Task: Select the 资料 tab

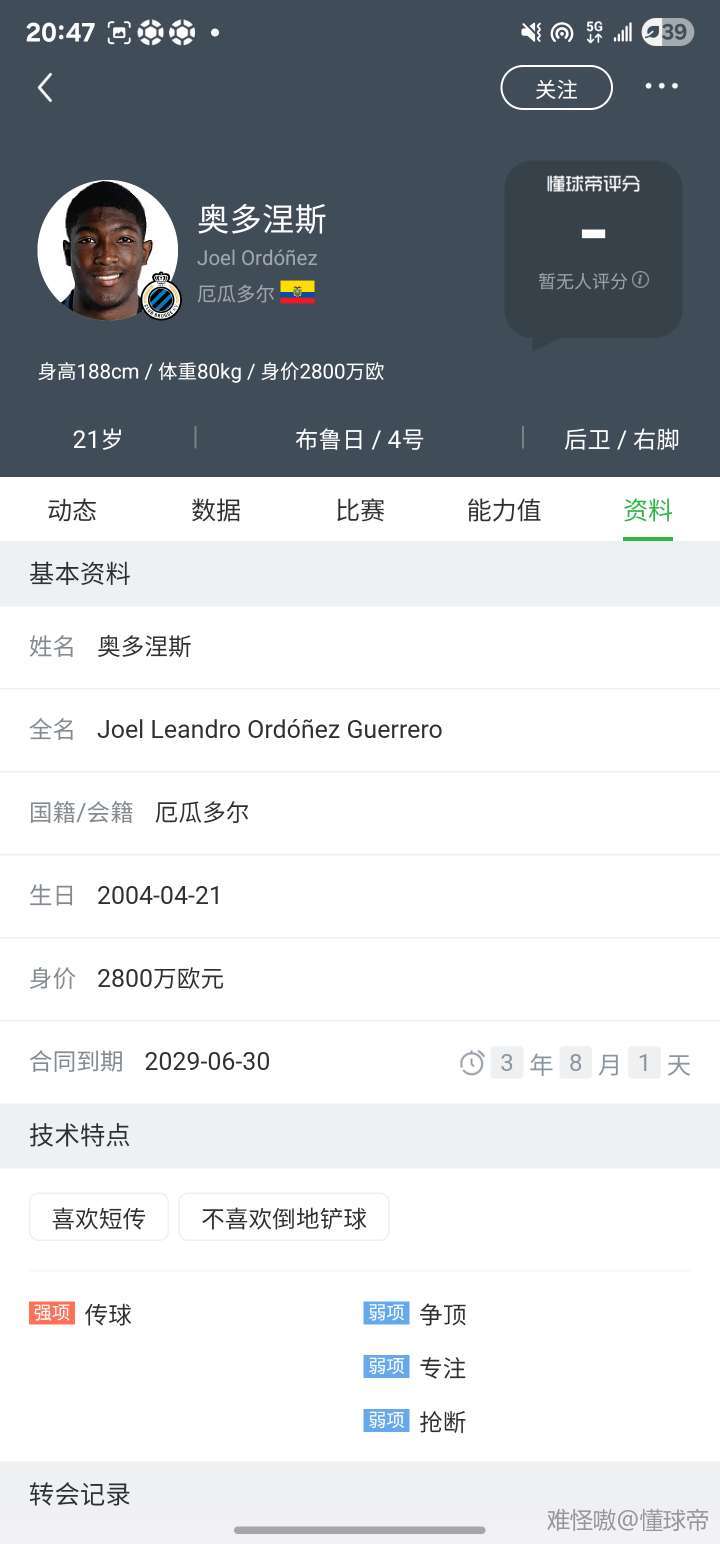Action: (x=648, y=511)
